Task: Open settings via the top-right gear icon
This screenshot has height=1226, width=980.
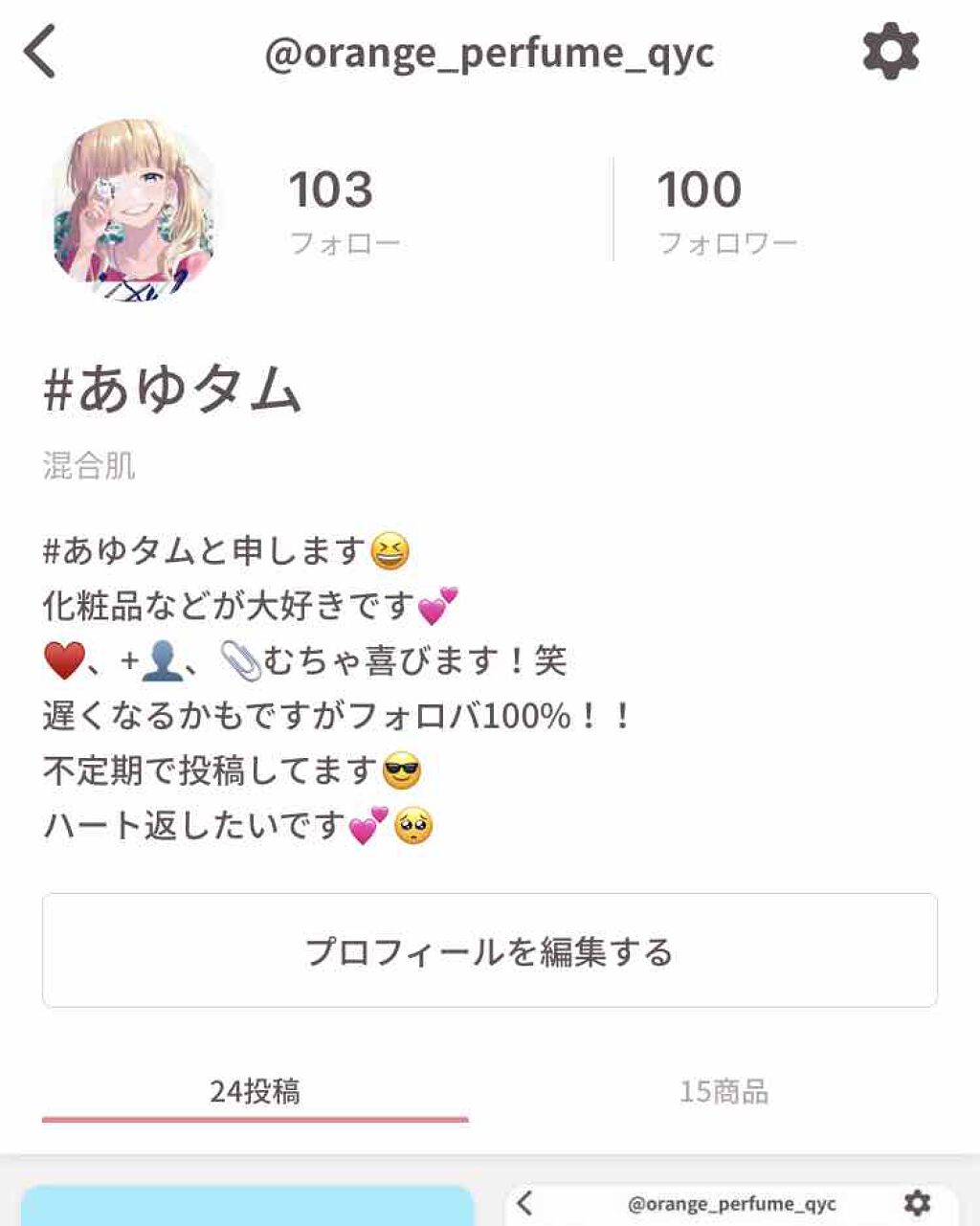Action: tap(890, 53)
